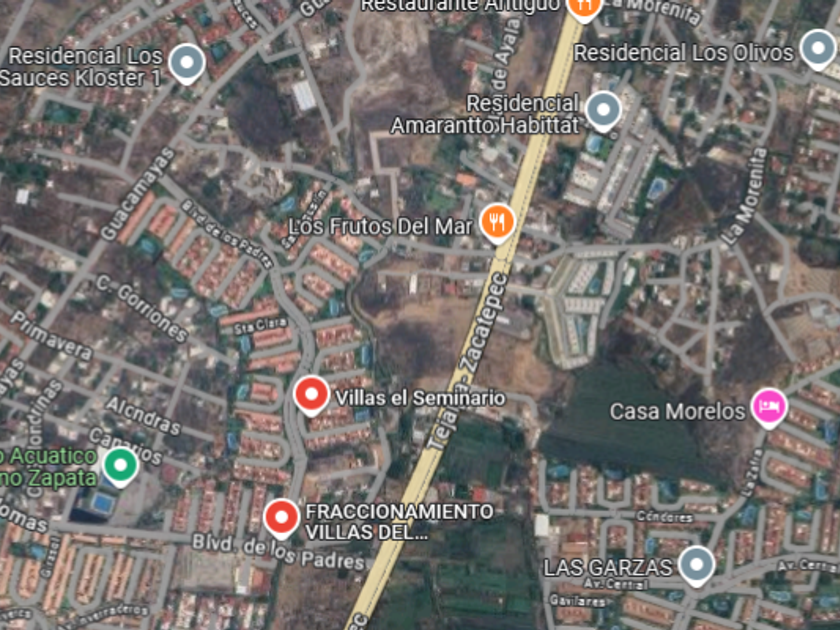Screen dimensions: 840x630
Task: Open Los Frutos Del Mar restaurant marker
Action: coord(498,223)
